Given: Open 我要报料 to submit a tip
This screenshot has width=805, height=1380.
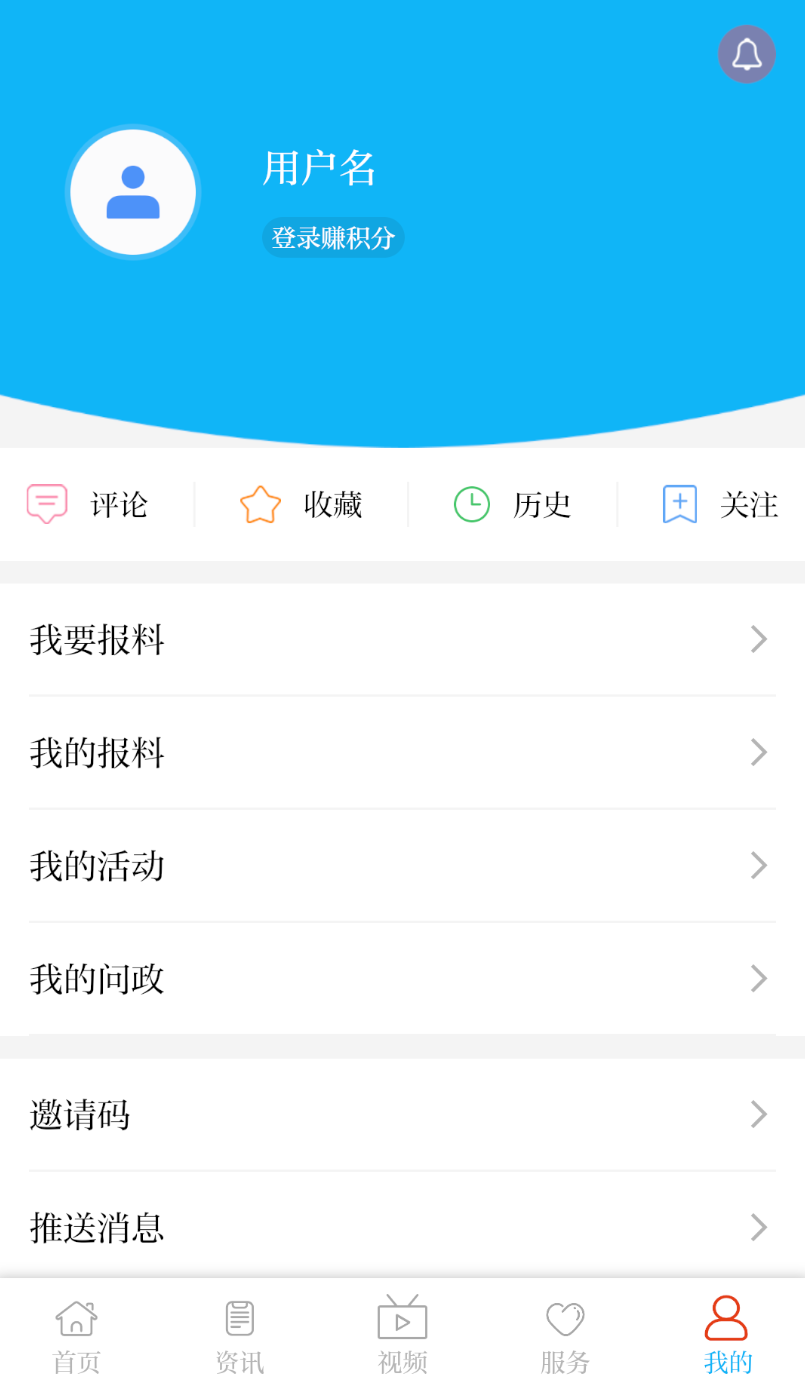Looking at the screenshot, I should coord(97,640).
